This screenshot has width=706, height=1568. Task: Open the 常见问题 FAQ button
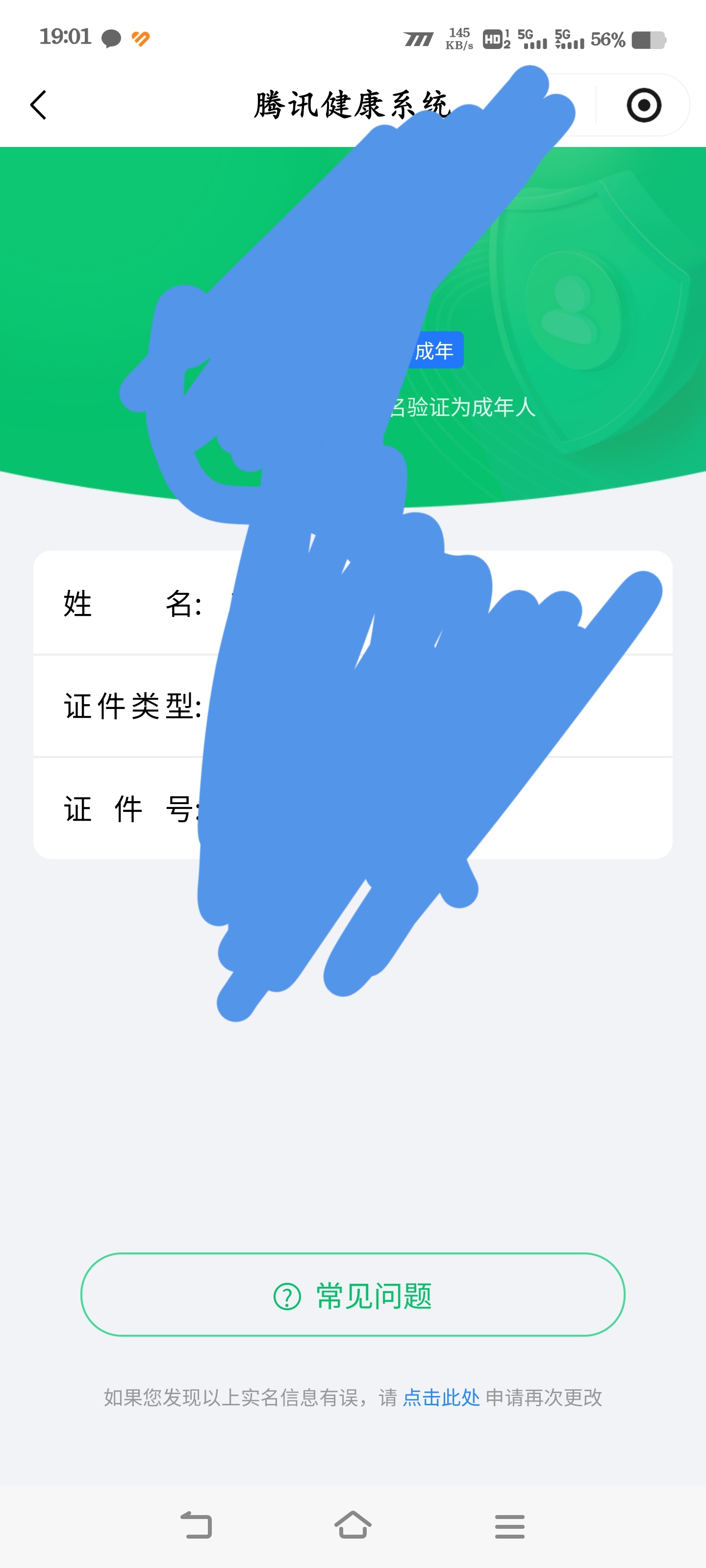click(x=353, y=1295)
